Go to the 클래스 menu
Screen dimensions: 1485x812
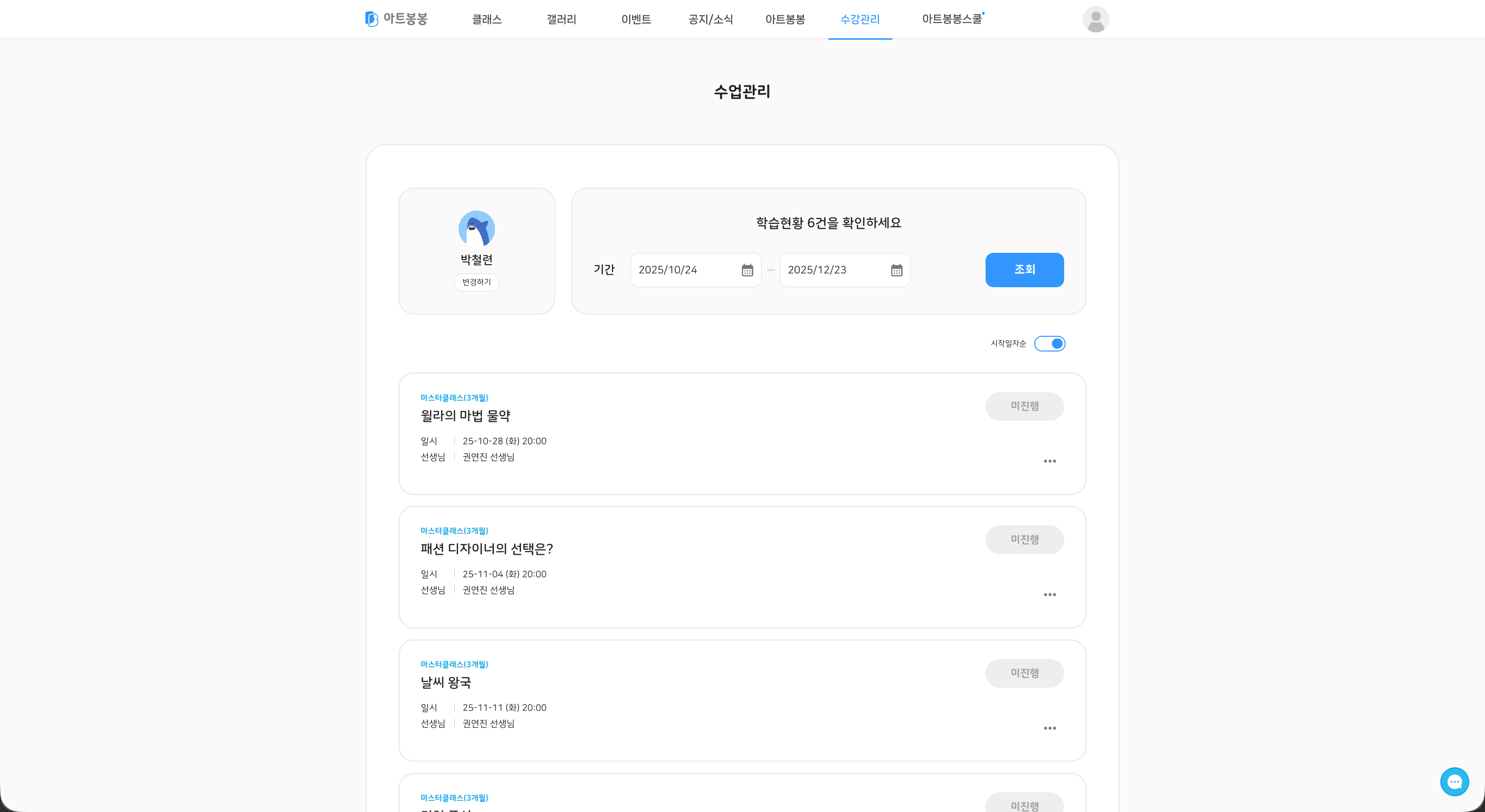click(x=487, y=20)
